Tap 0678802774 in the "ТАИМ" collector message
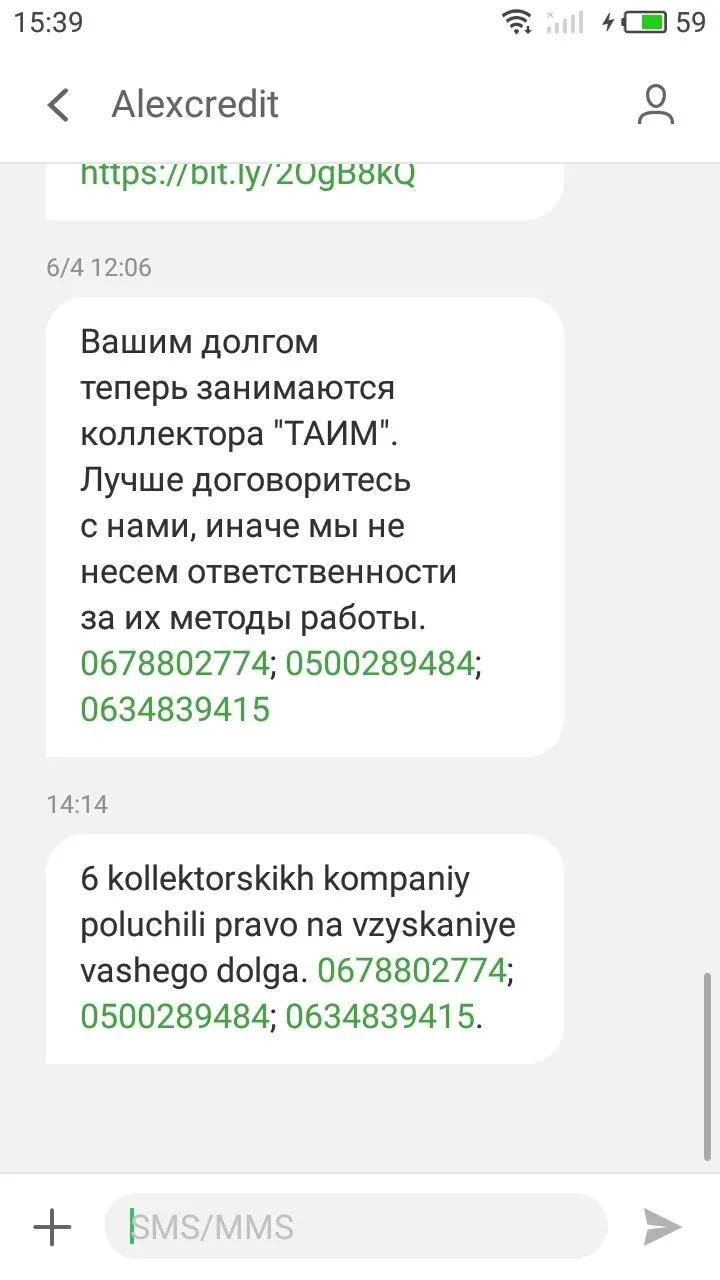Screen dimensions: 720x1280 coord(174,663)
